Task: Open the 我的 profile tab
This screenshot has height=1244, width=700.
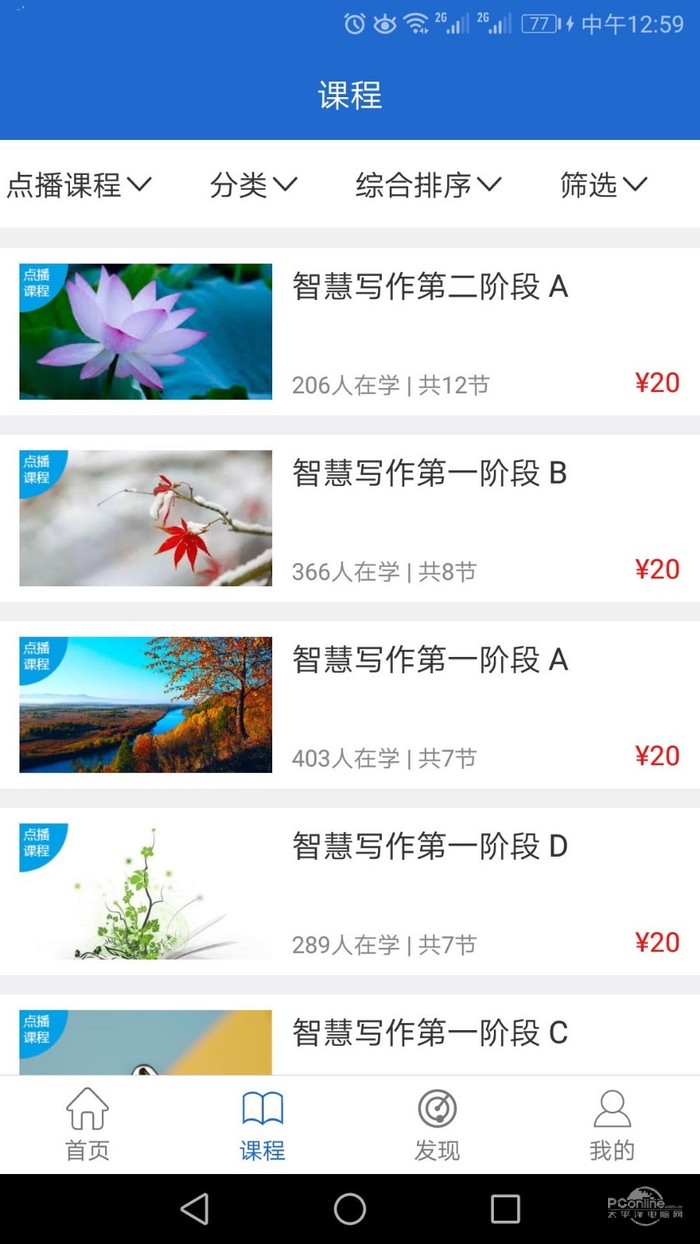Action: tap(612, 1125)
